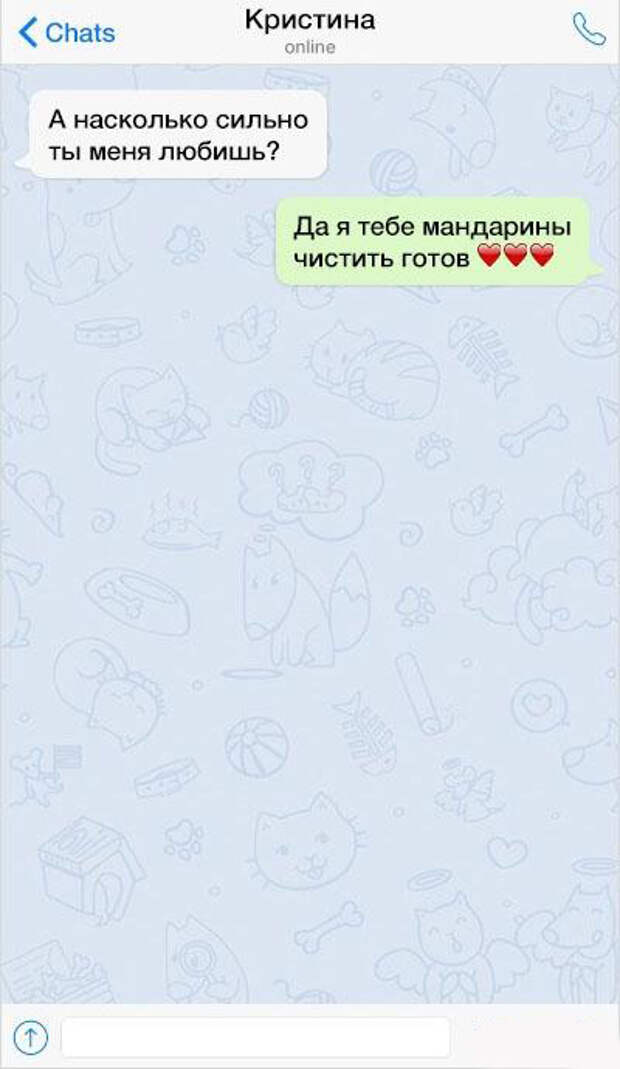Open Кристина's contact info header

click(x=310, y=32)
